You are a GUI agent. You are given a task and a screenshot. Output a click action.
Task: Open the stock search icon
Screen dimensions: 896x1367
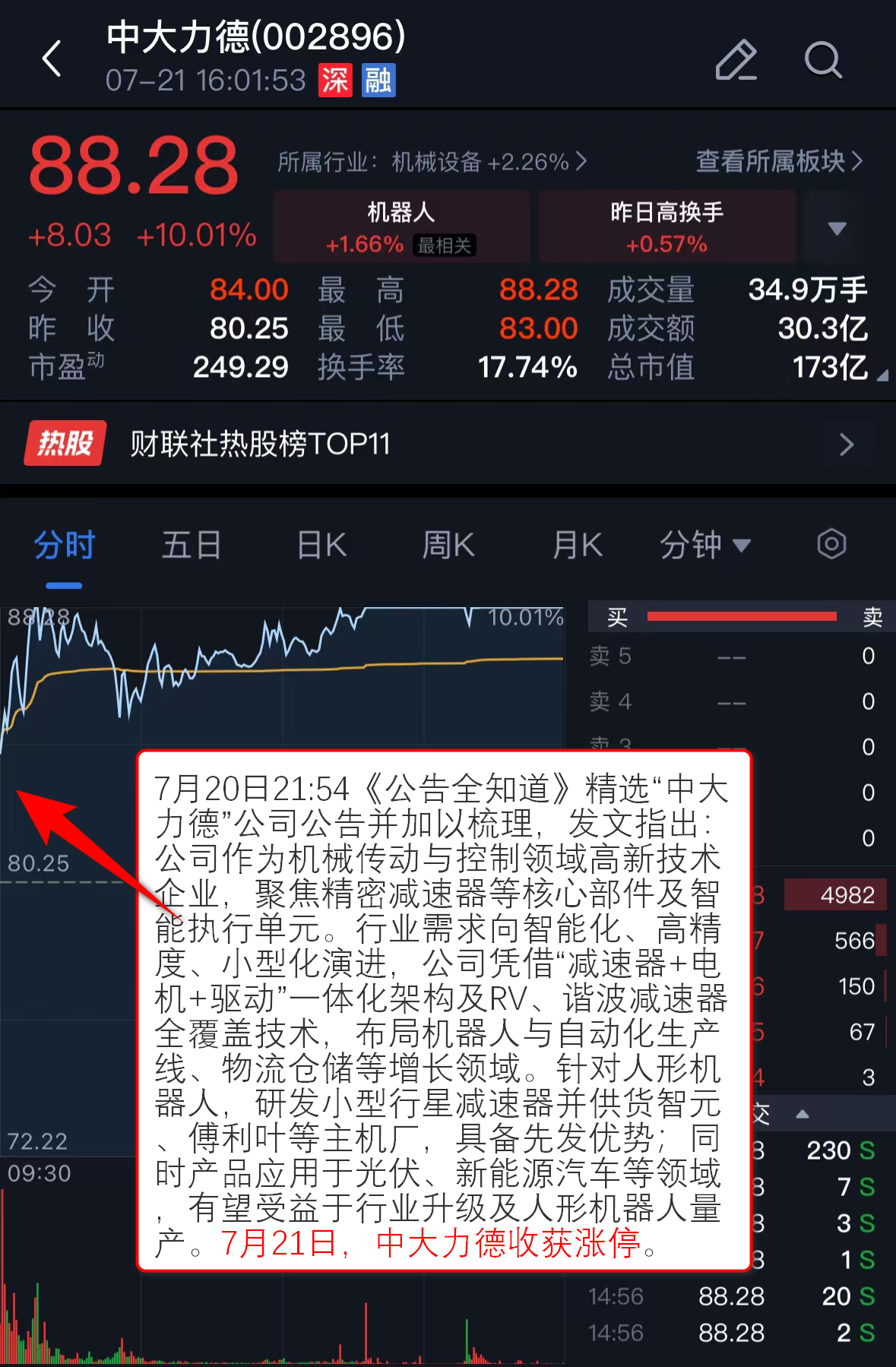(x=823, y=59)
